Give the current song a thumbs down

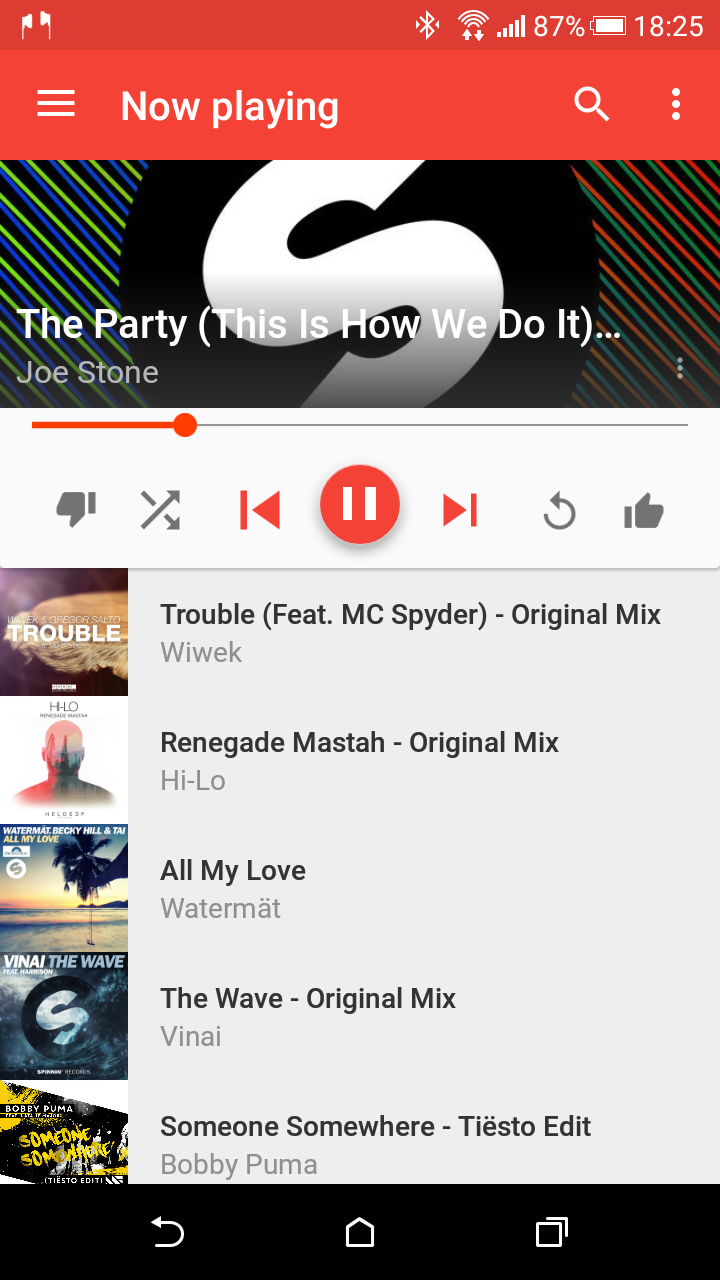(76, 510)
